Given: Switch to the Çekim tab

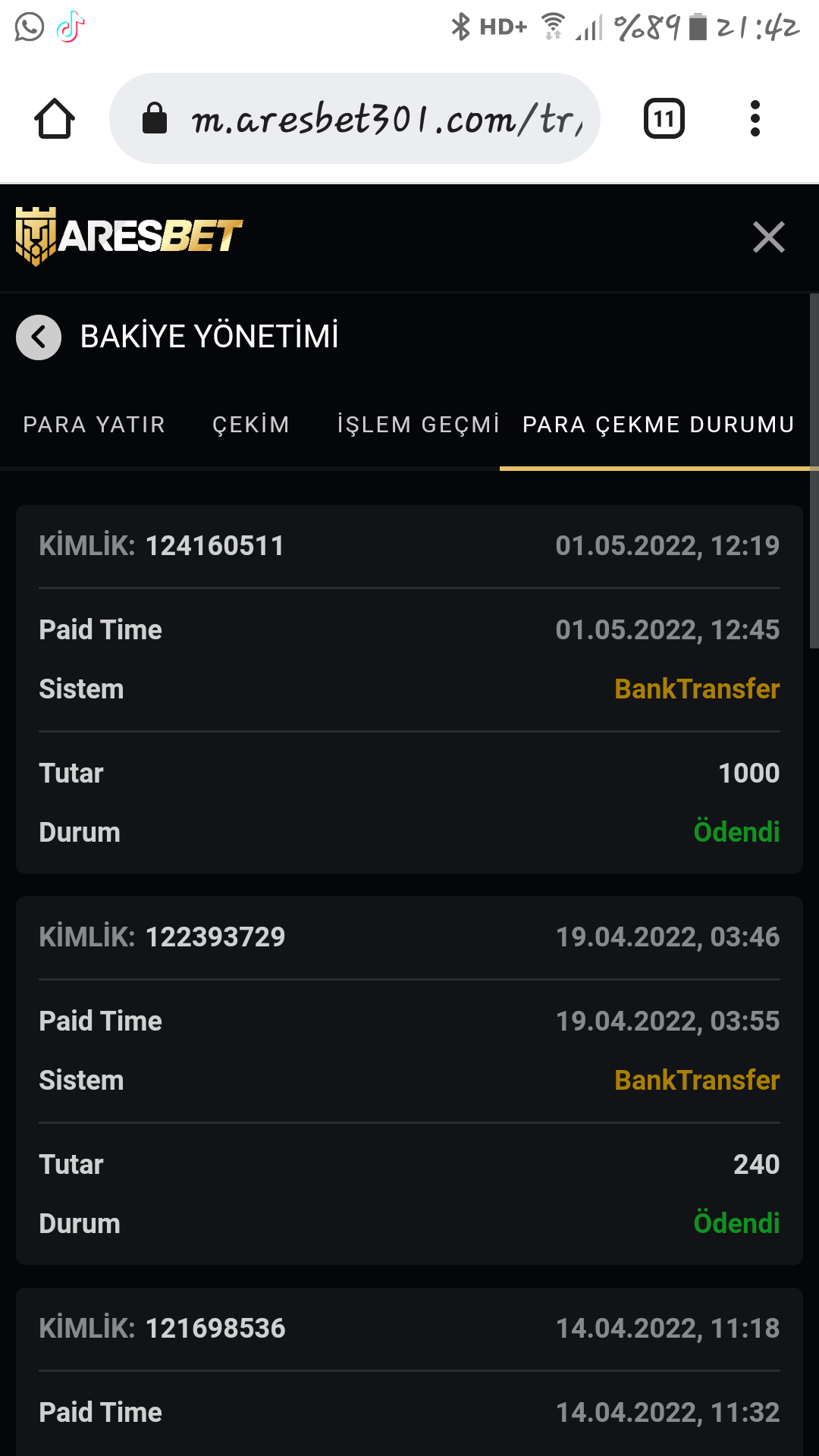Looking at the screenshot, I should pyautogui.click(x=251, y=425).
